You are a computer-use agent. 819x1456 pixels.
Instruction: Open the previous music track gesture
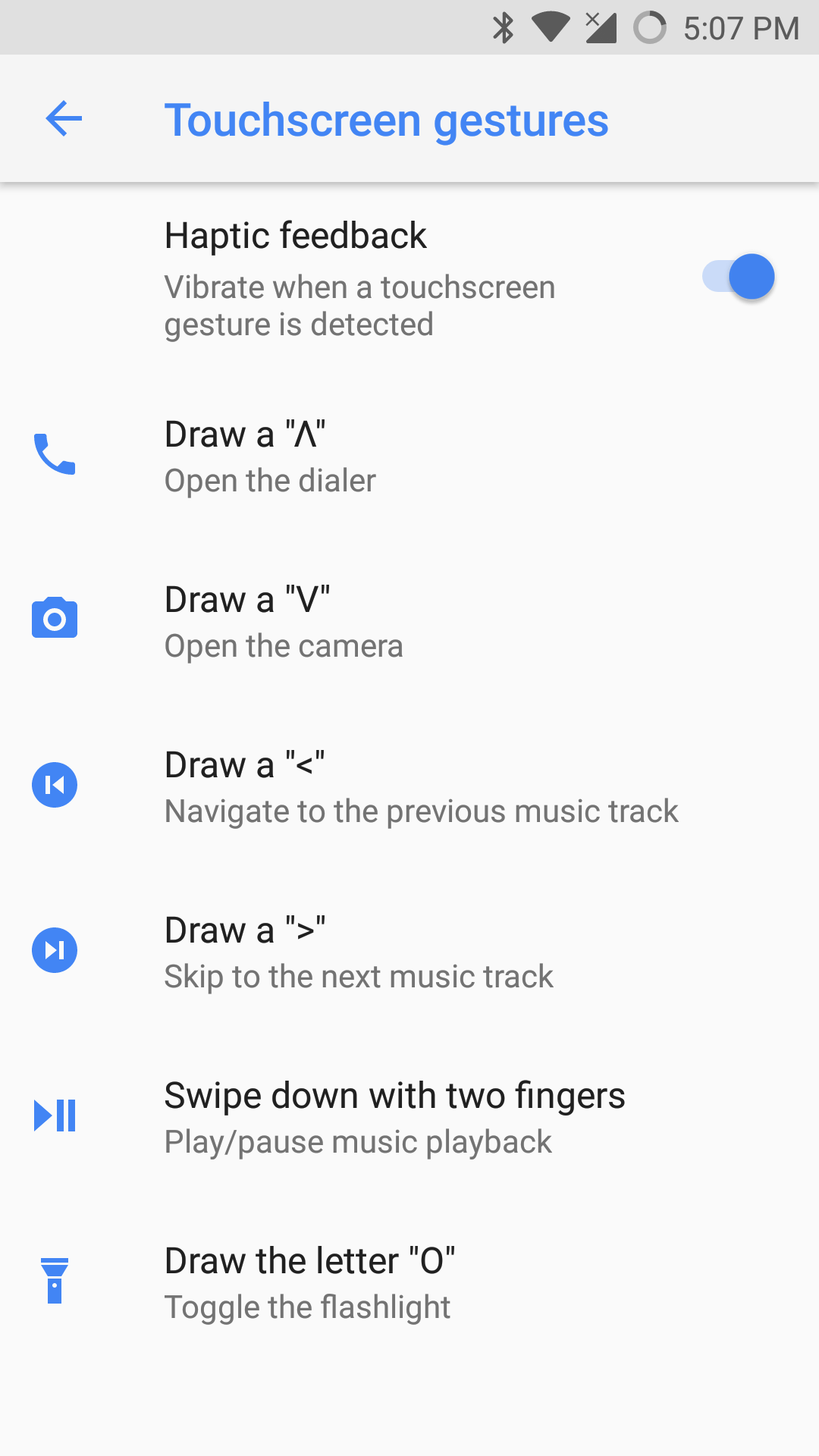409,786
